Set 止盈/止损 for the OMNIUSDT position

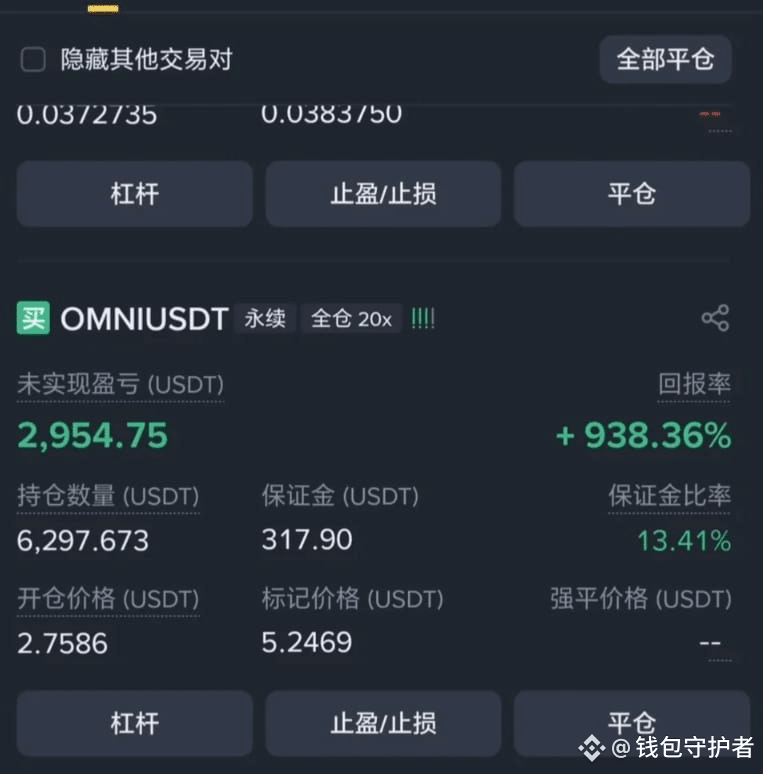(x=383, y=722)
